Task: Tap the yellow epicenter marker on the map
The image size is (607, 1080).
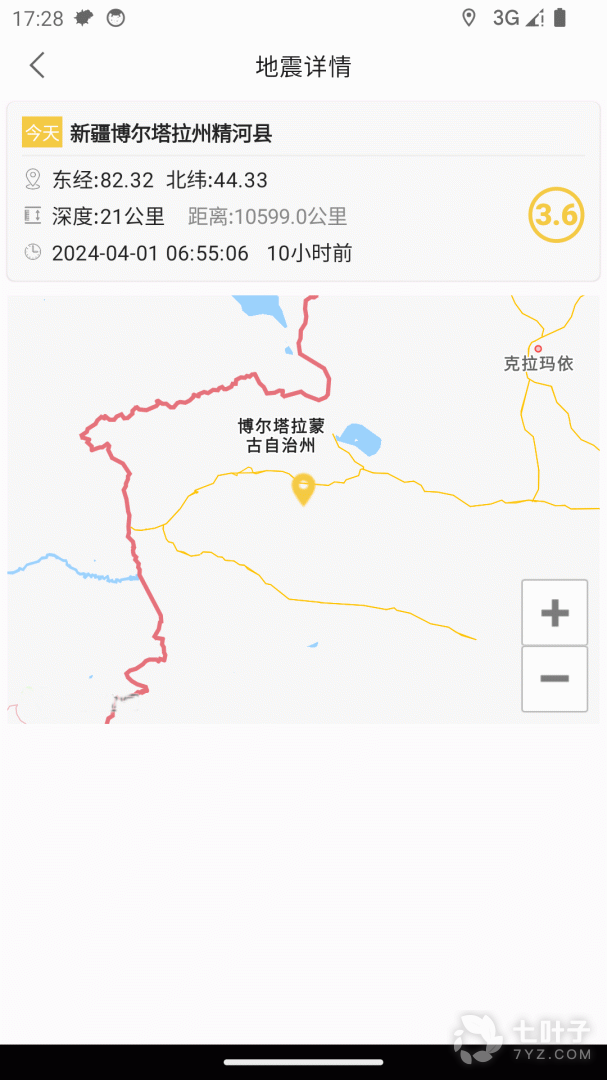Action: pyautogui.click(x=303, y=489)
